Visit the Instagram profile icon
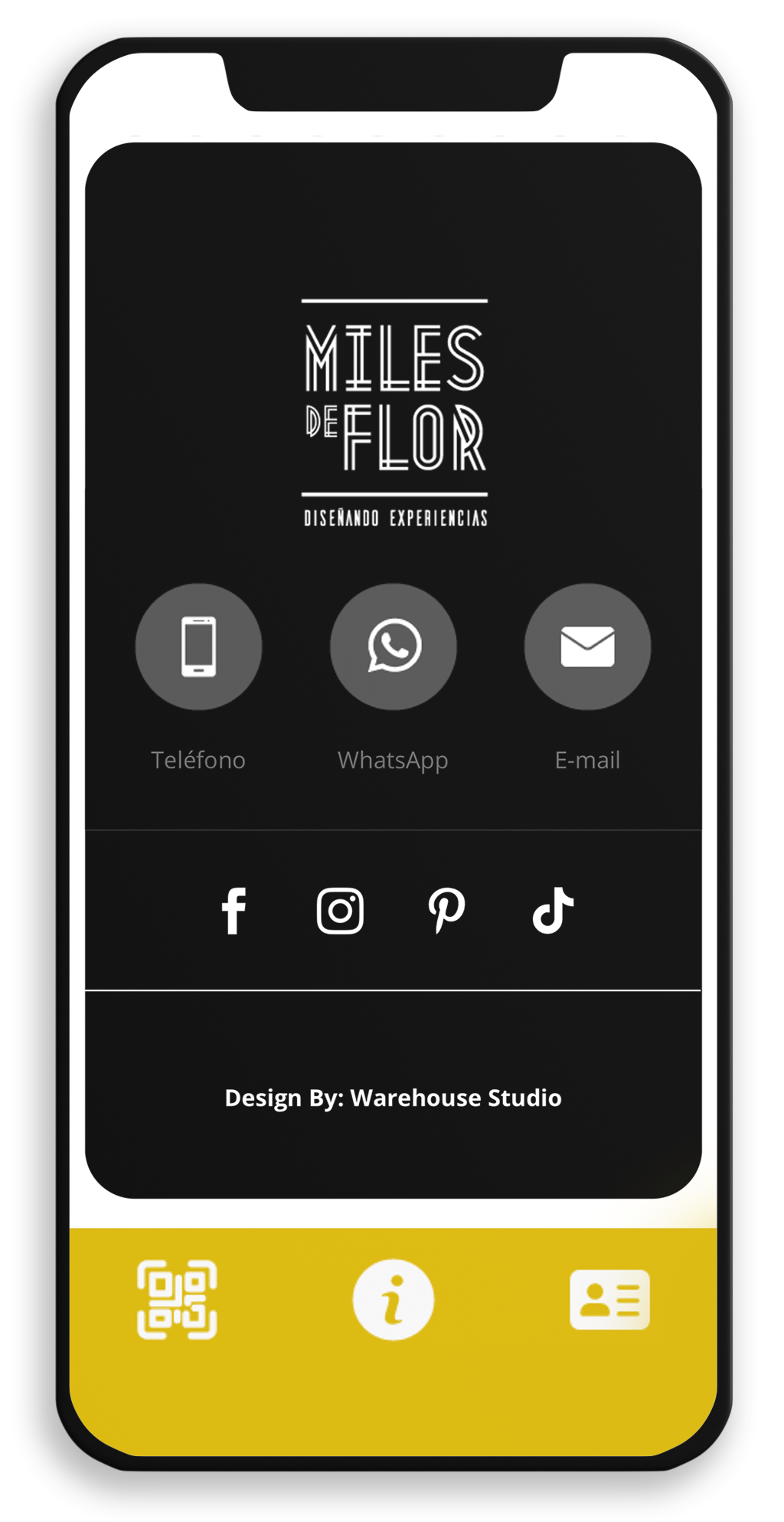 coord(340,911)
